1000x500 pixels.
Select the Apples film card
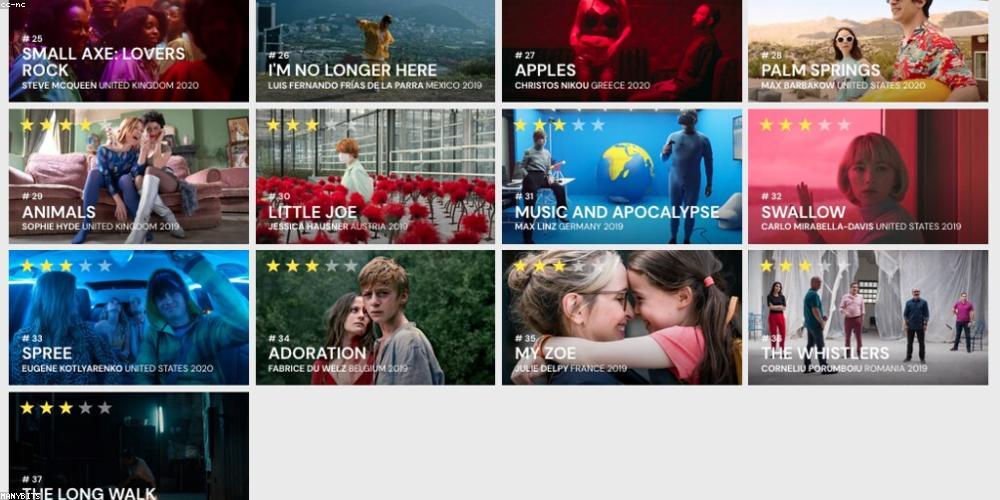point(621,50)
